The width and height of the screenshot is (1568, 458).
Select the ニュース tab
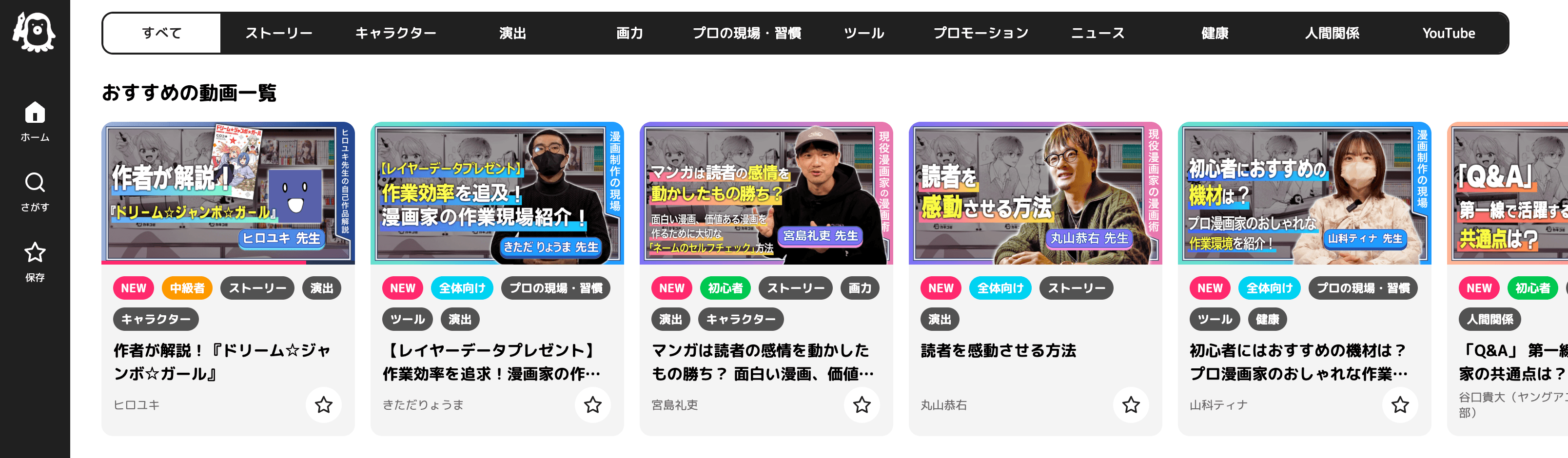point(1098,34)
